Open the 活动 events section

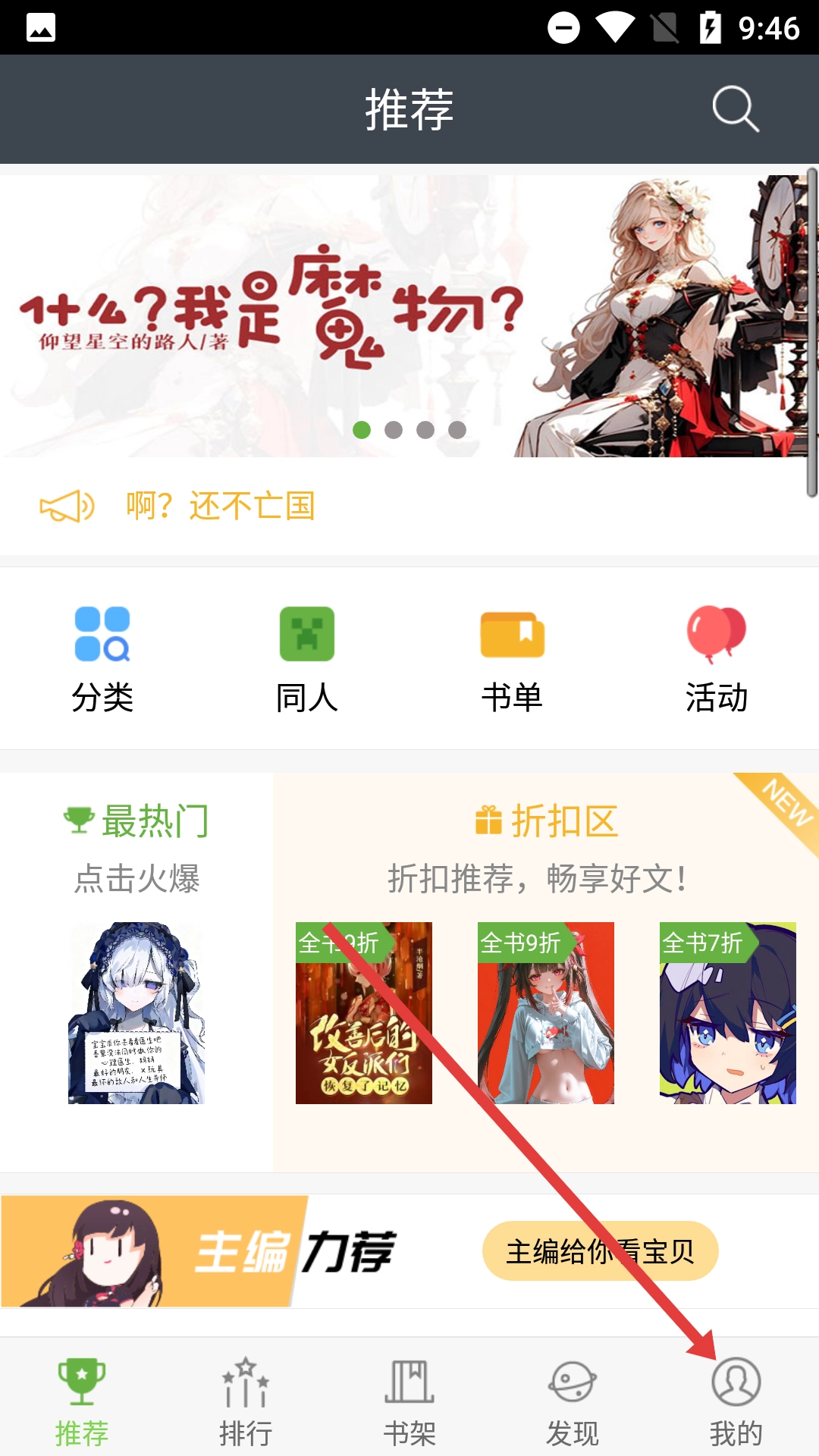716,658
